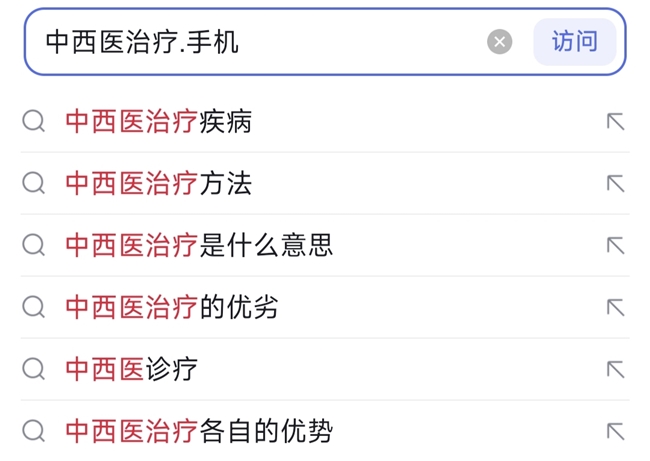Choose suggestion 中西医治疗的优劣
This screenshot has height=461, width=650.
[172, 308]
